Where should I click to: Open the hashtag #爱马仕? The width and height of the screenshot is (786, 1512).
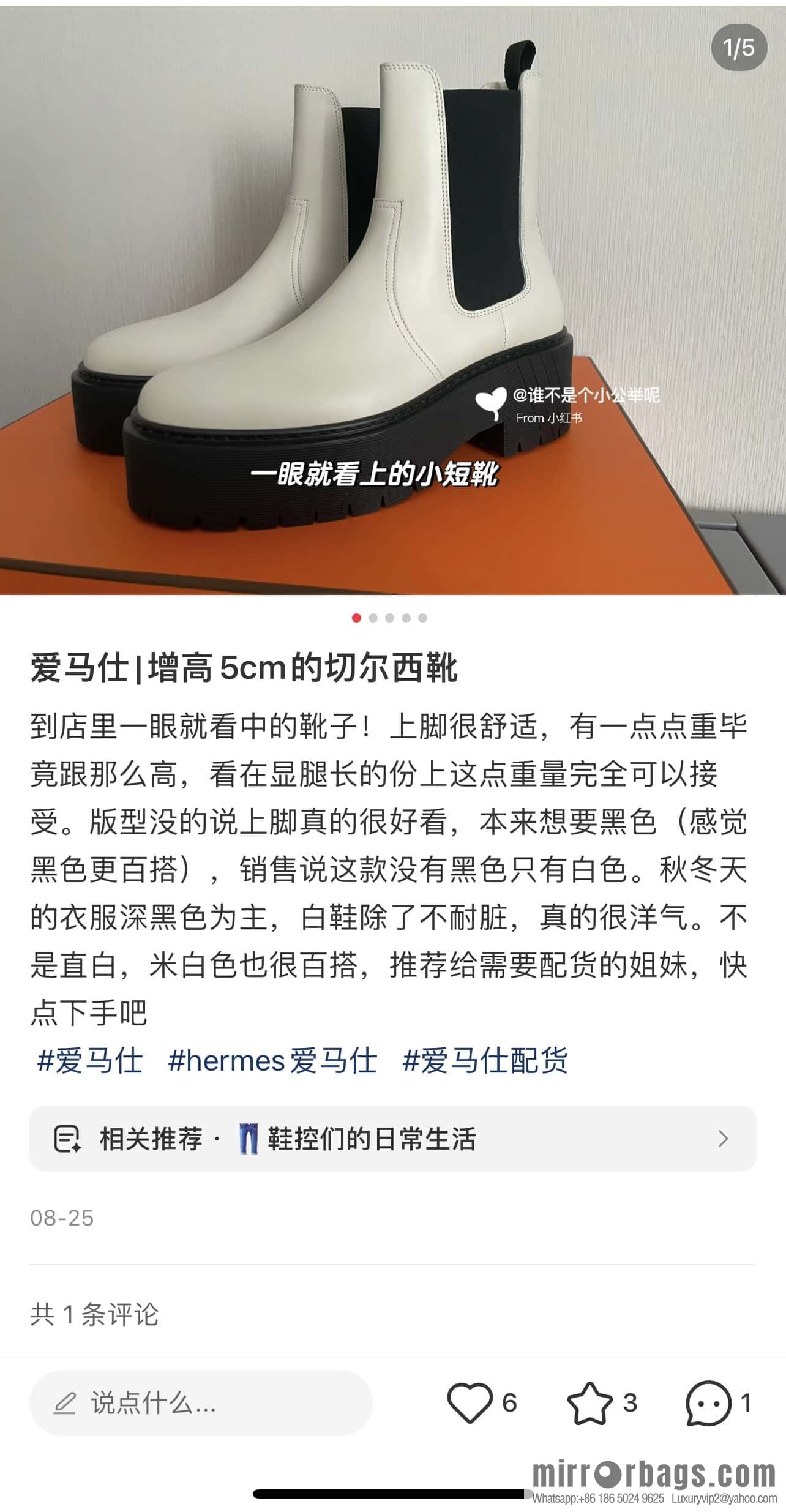pyautogui.click(x=90, y=1061)
